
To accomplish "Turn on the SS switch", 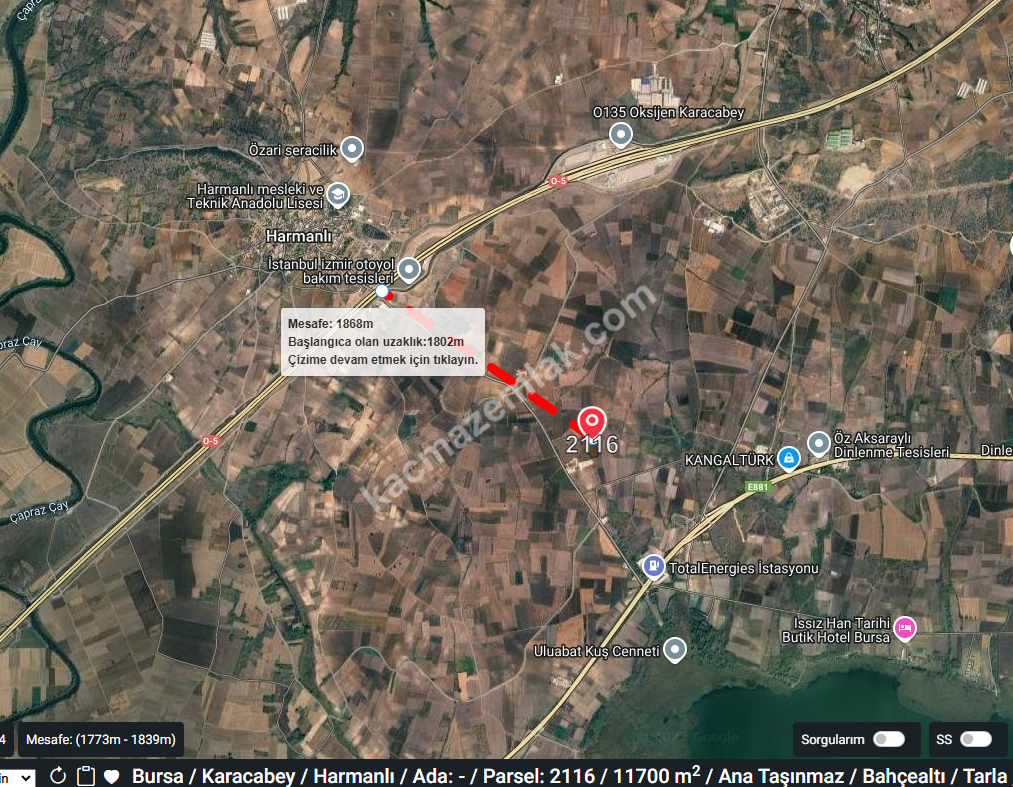I will click(x=975, y=739).
